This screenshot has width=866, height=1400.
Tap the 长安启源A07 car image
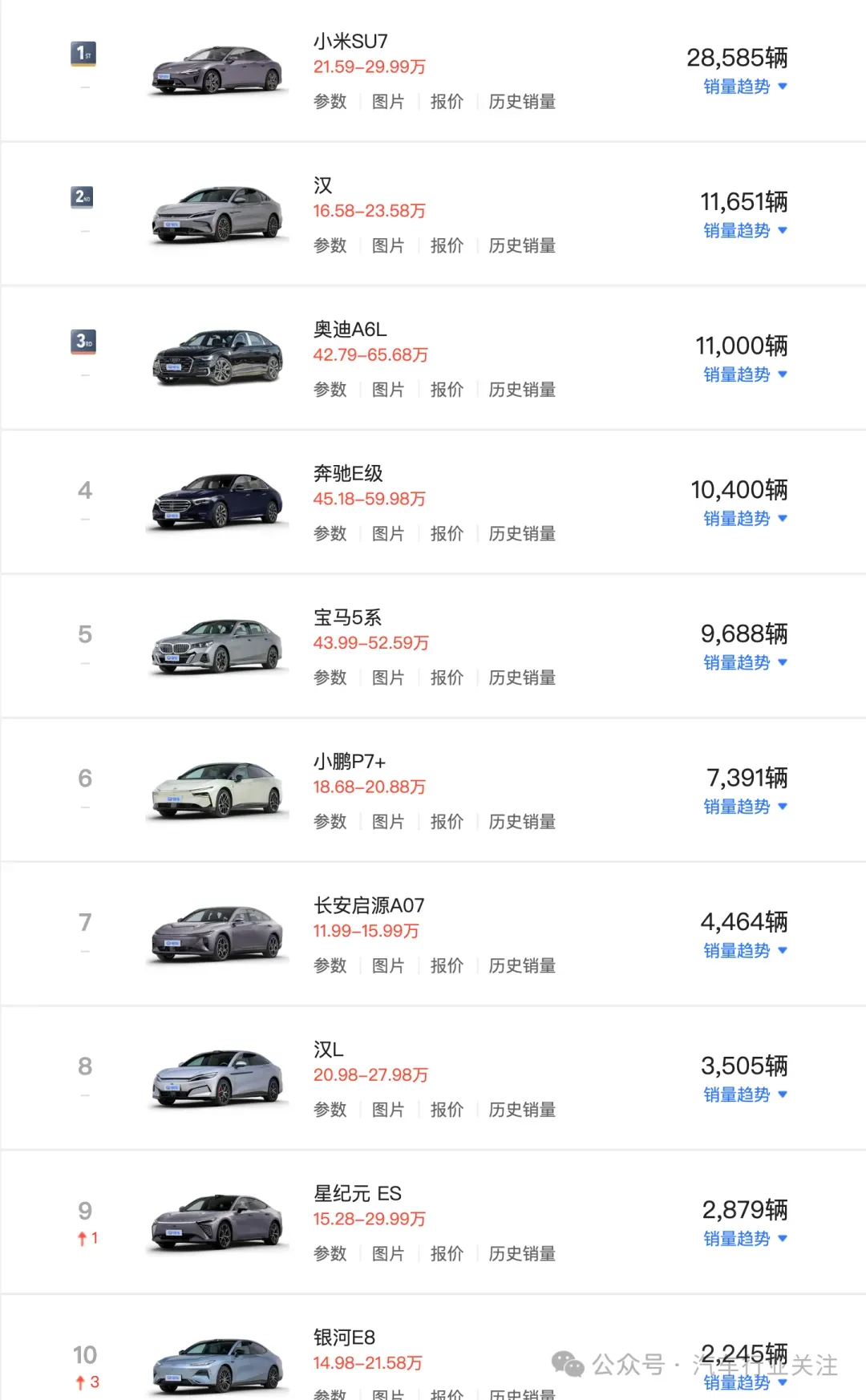[x=217, y=934]
